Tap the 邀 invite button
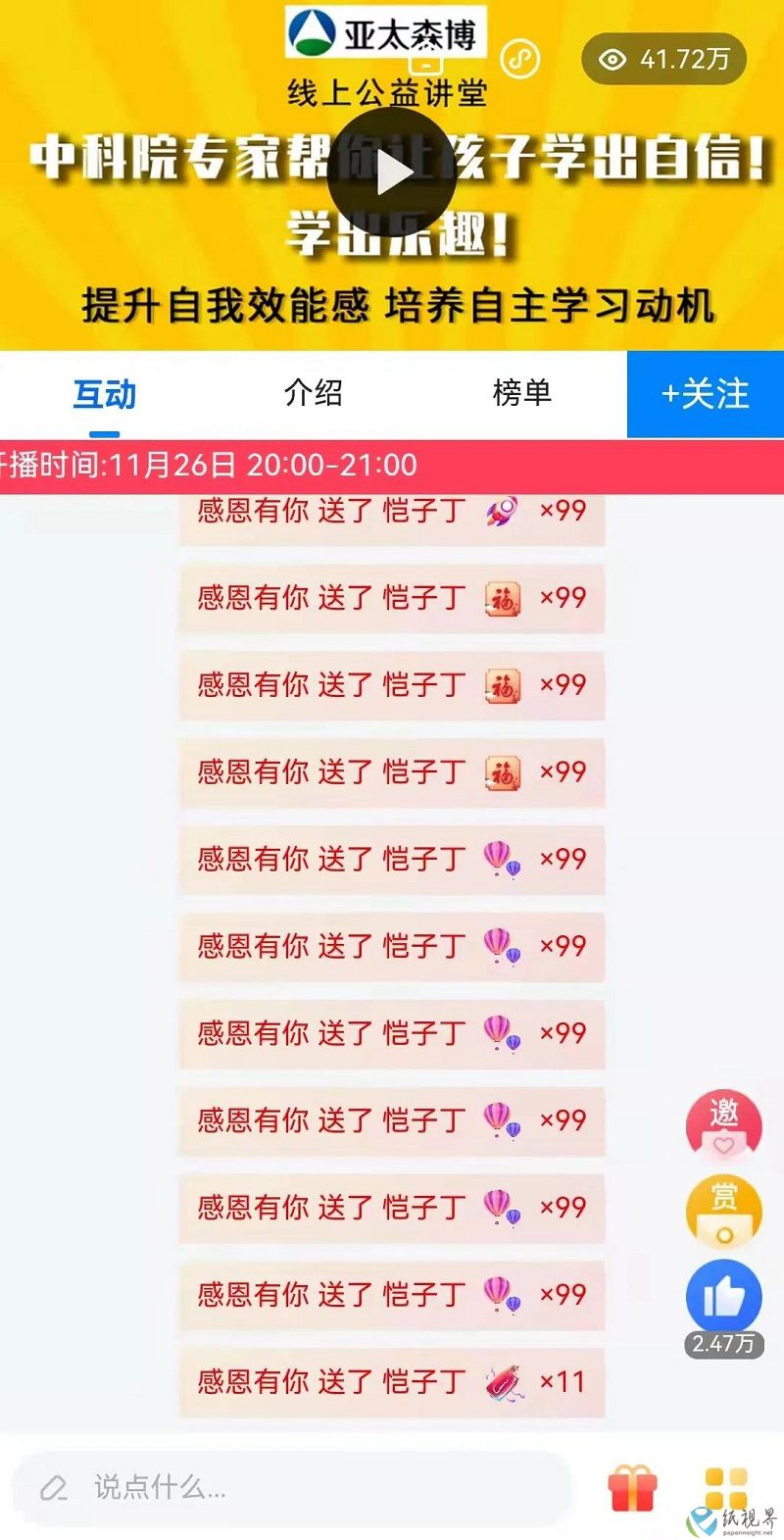 click(724, 1123)
